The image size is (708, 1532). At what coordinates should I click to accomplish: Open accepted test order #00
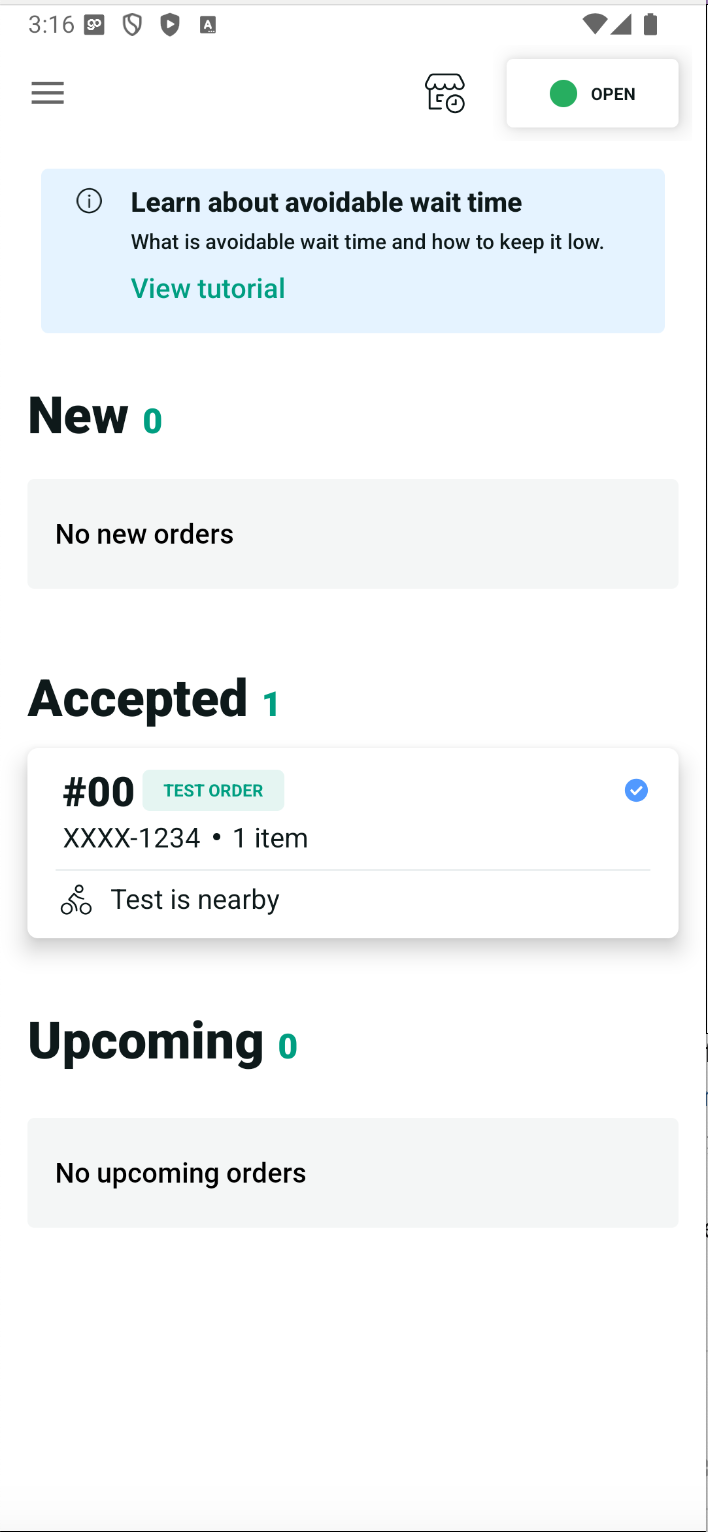353,843
